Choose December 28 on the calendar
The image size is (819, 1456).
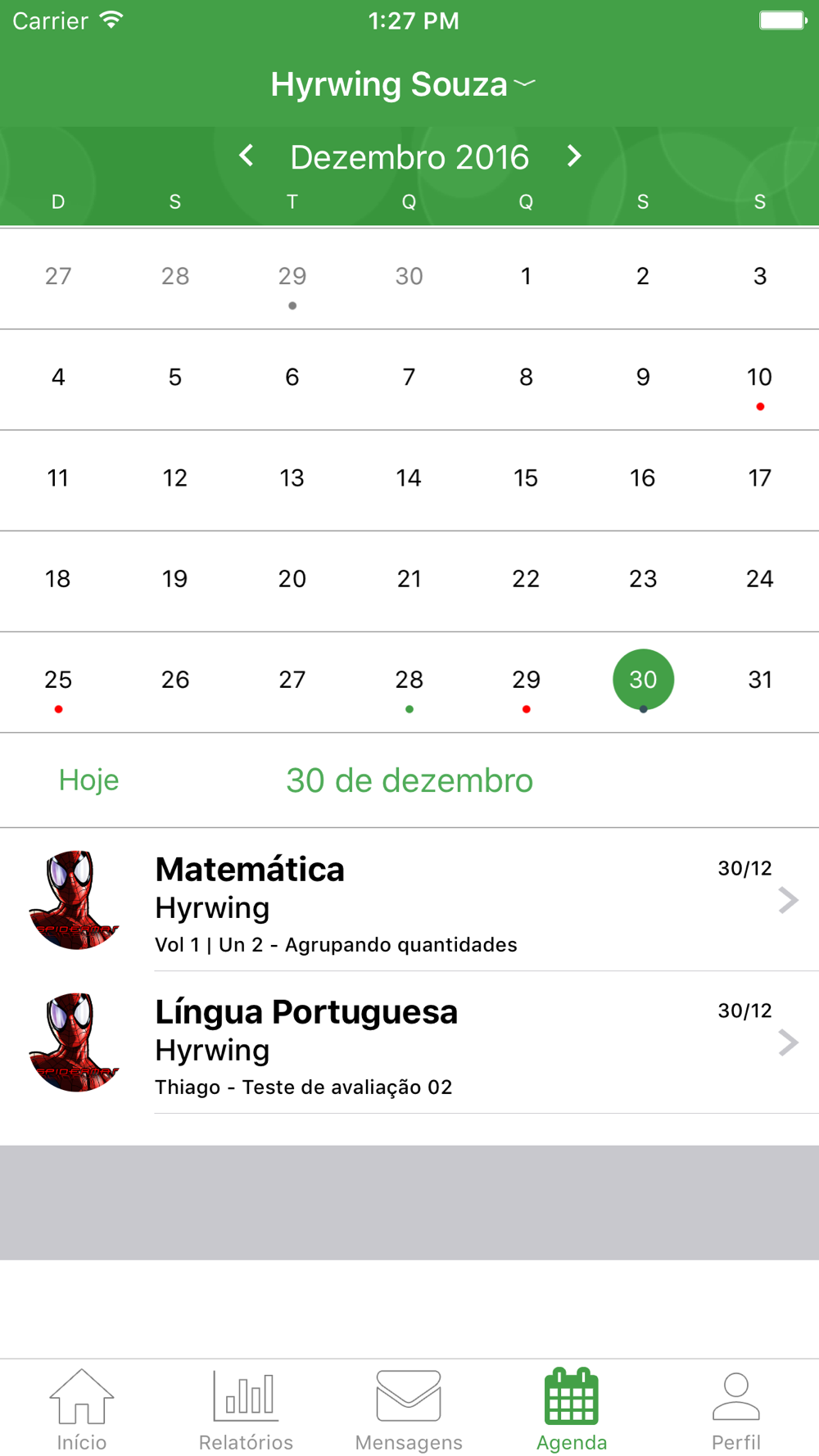409,681
